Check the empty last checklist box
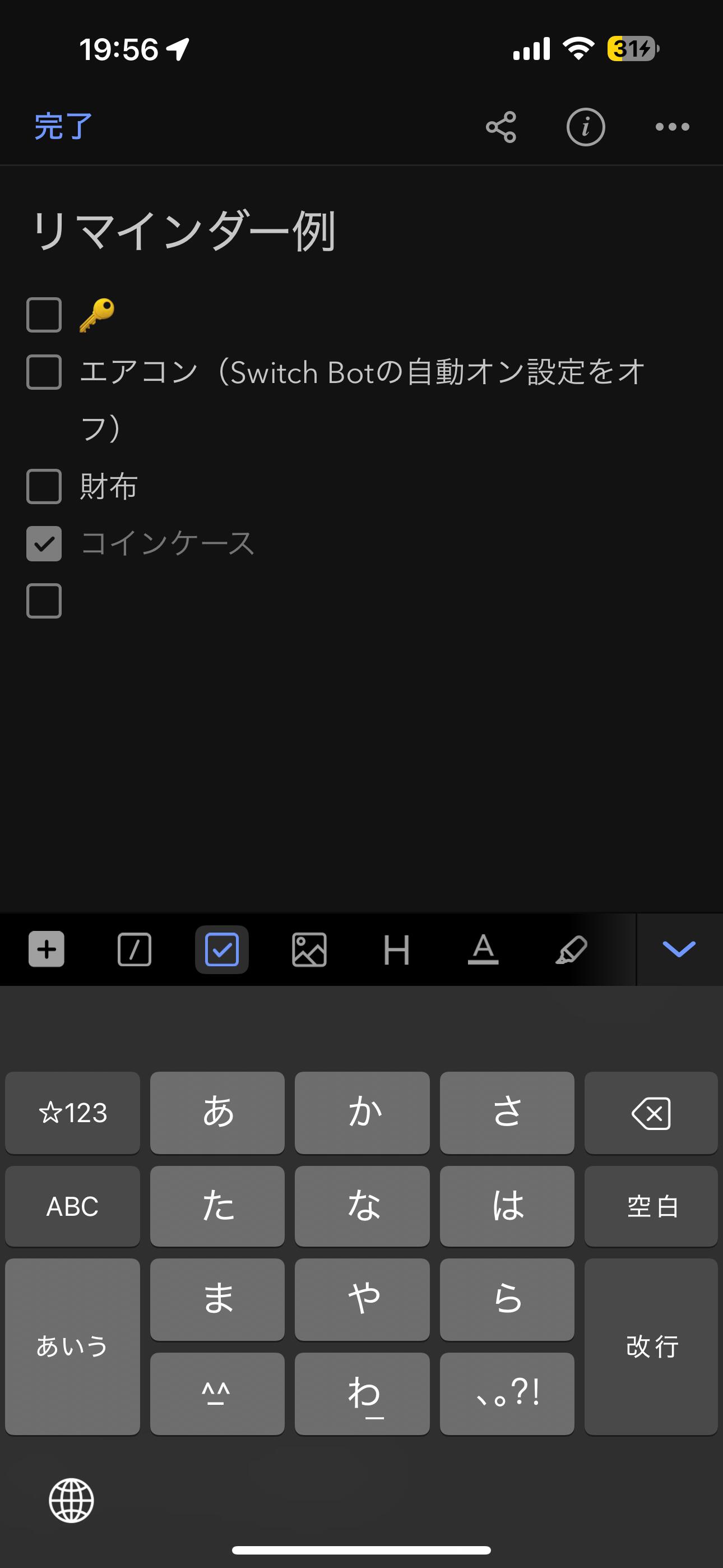 pyautogui.click(x=44, y=601)
